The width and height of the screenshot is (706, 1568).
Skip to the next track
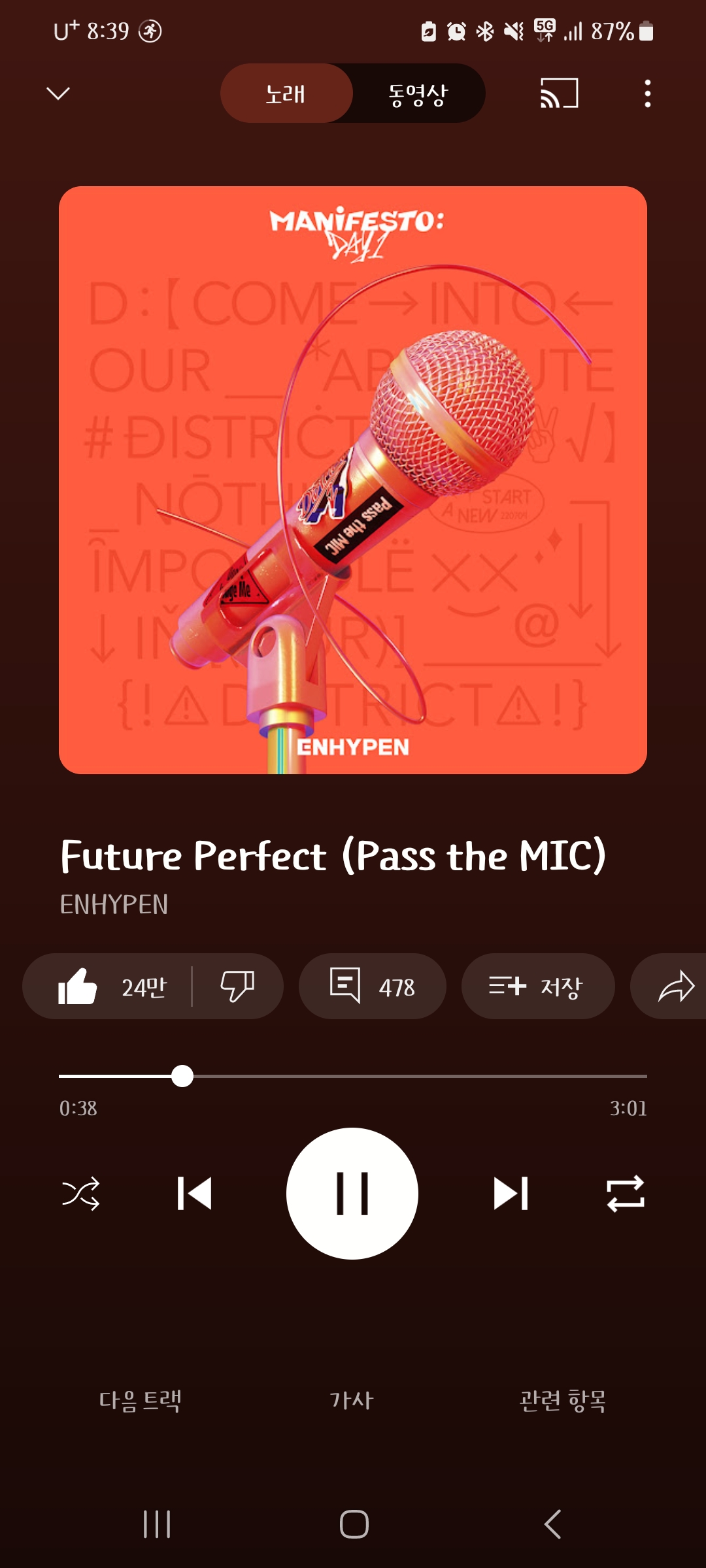pos(511,1194)
